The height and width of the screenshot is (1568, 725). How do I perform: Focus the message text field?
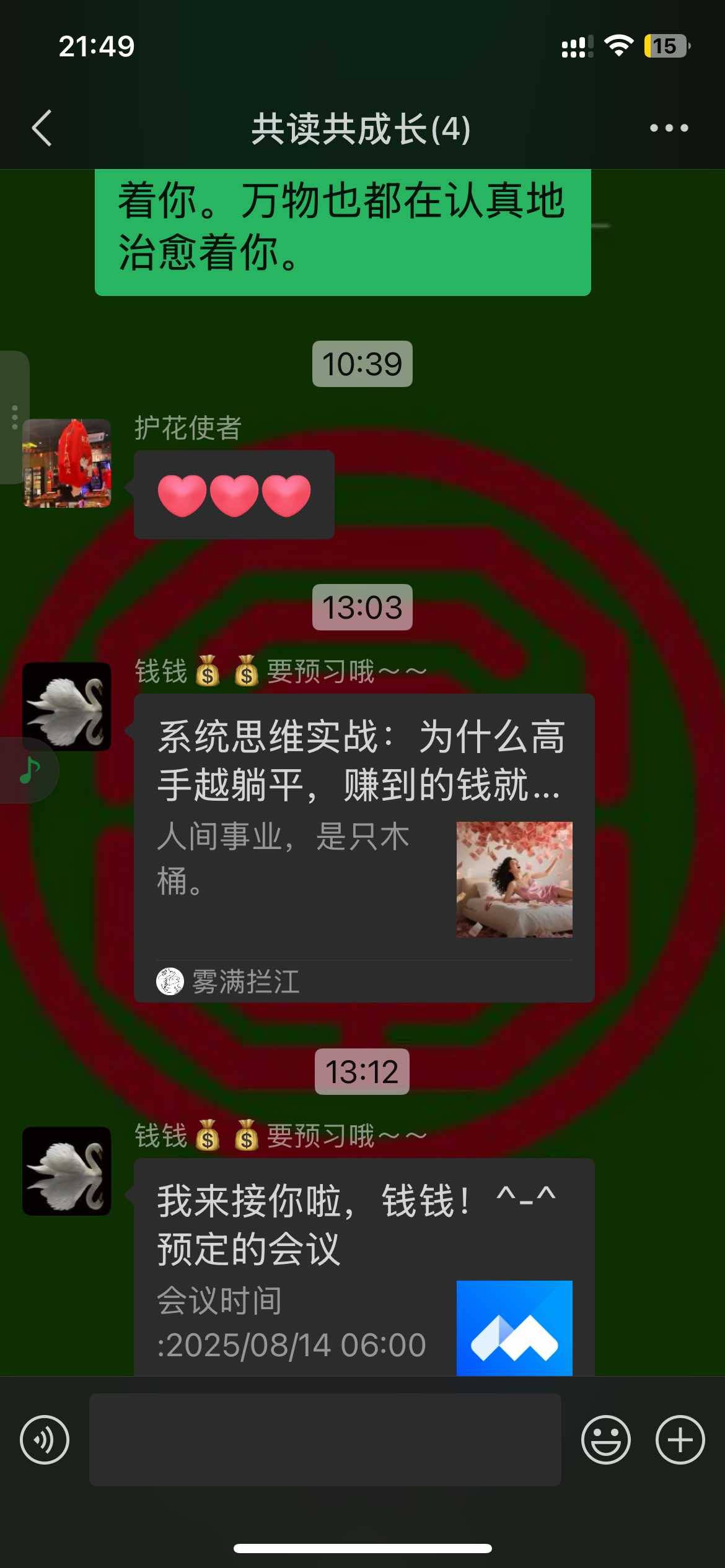coord(325,1439)
